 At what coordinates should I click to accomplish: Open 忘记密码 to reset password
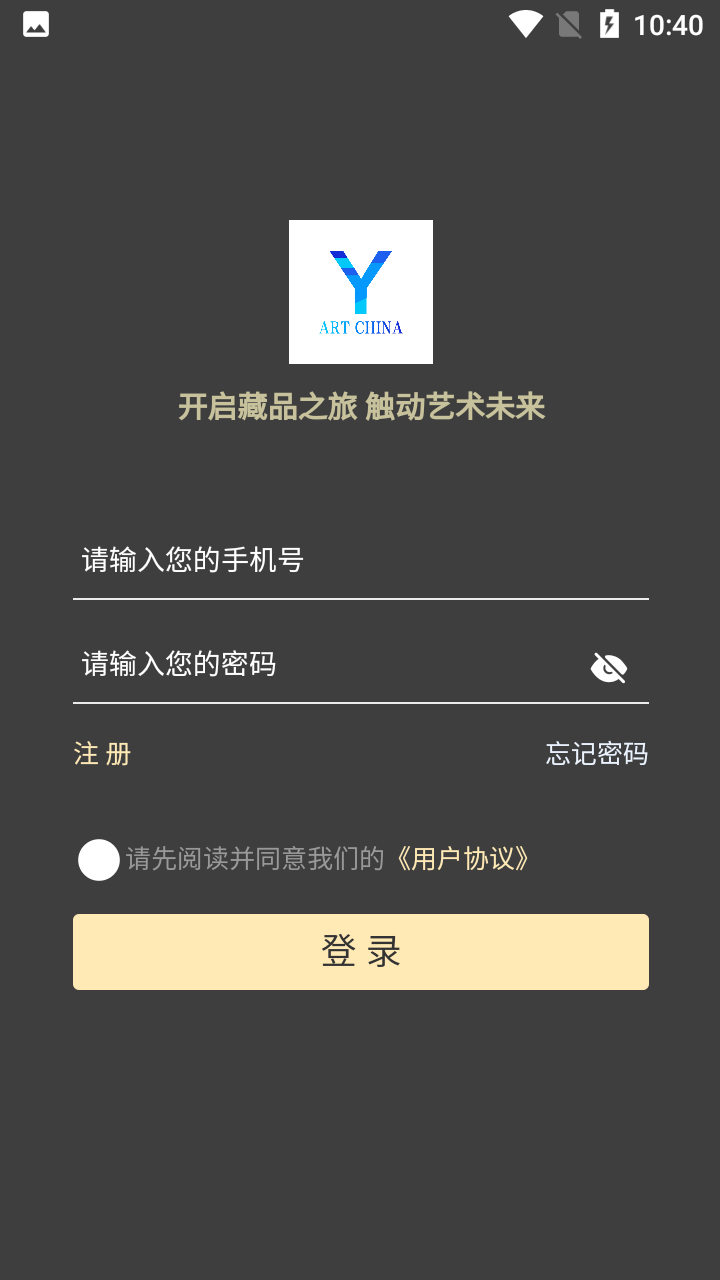pos(597,754)
